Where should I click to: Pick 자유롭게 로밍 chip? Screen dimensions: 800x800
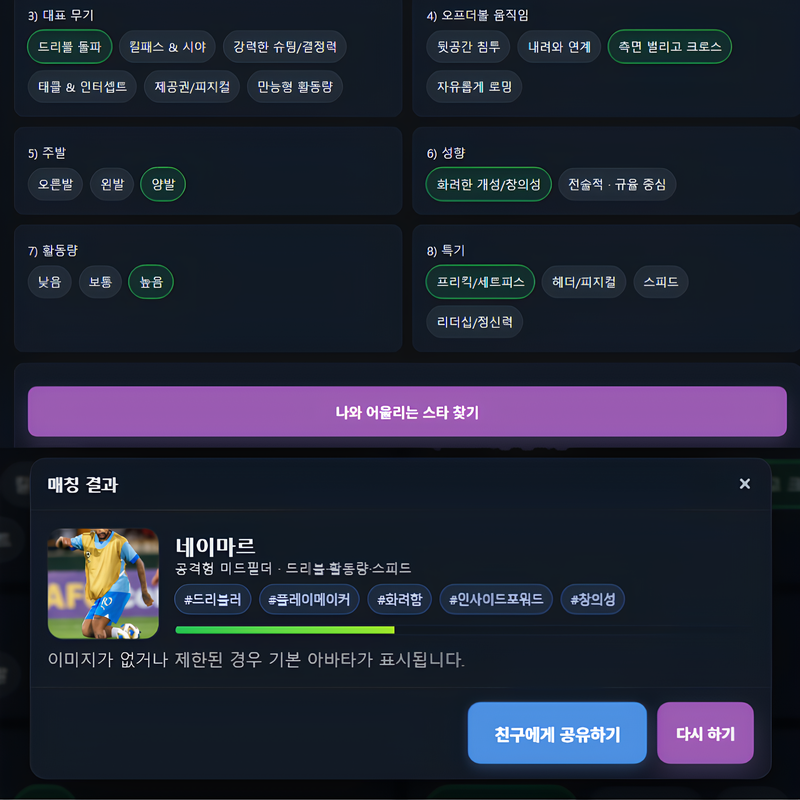click(473, 87)
